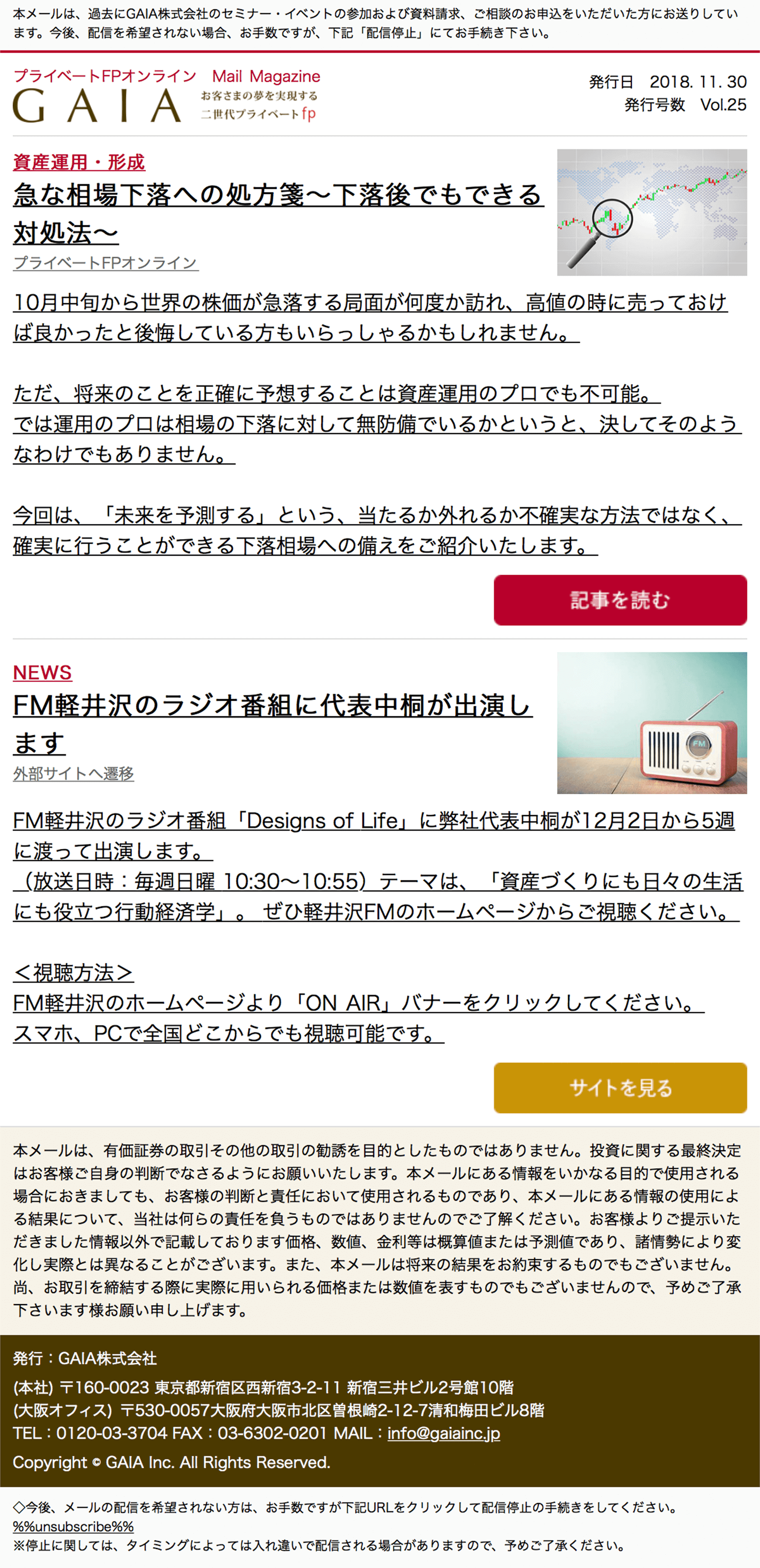Open the radio news thumbnail

[x=651, y=722]
